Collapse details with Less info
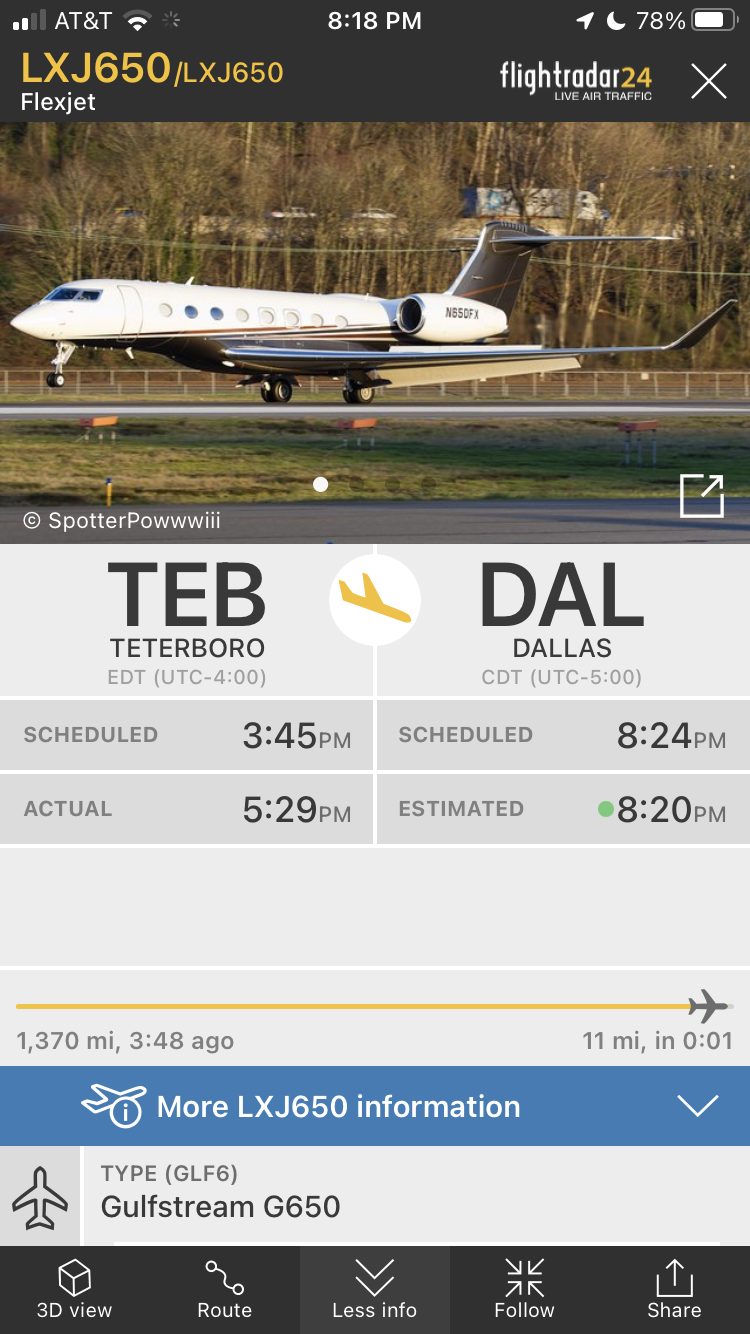750x1334 pixels. [375, 1290]
